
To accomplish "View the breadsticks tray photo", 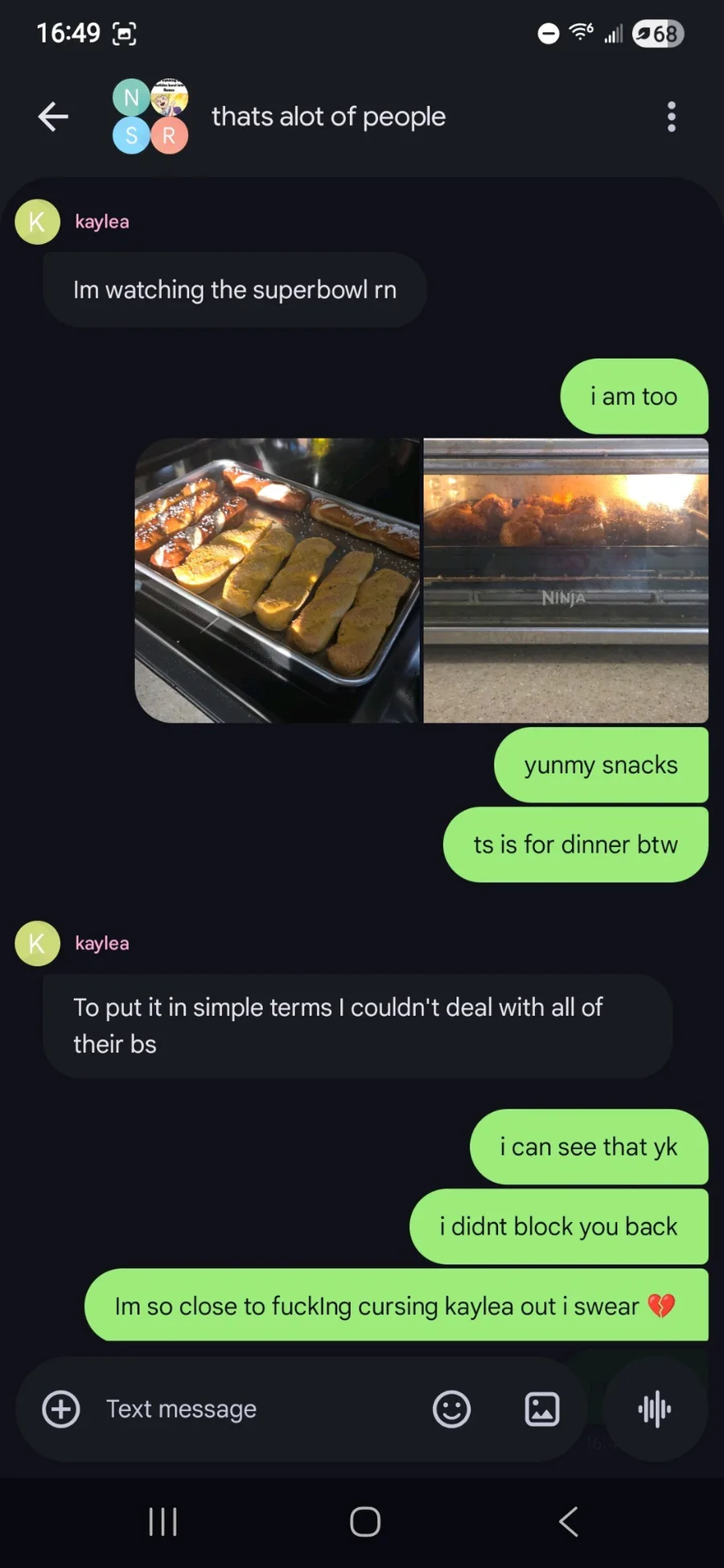I will 278,580.
